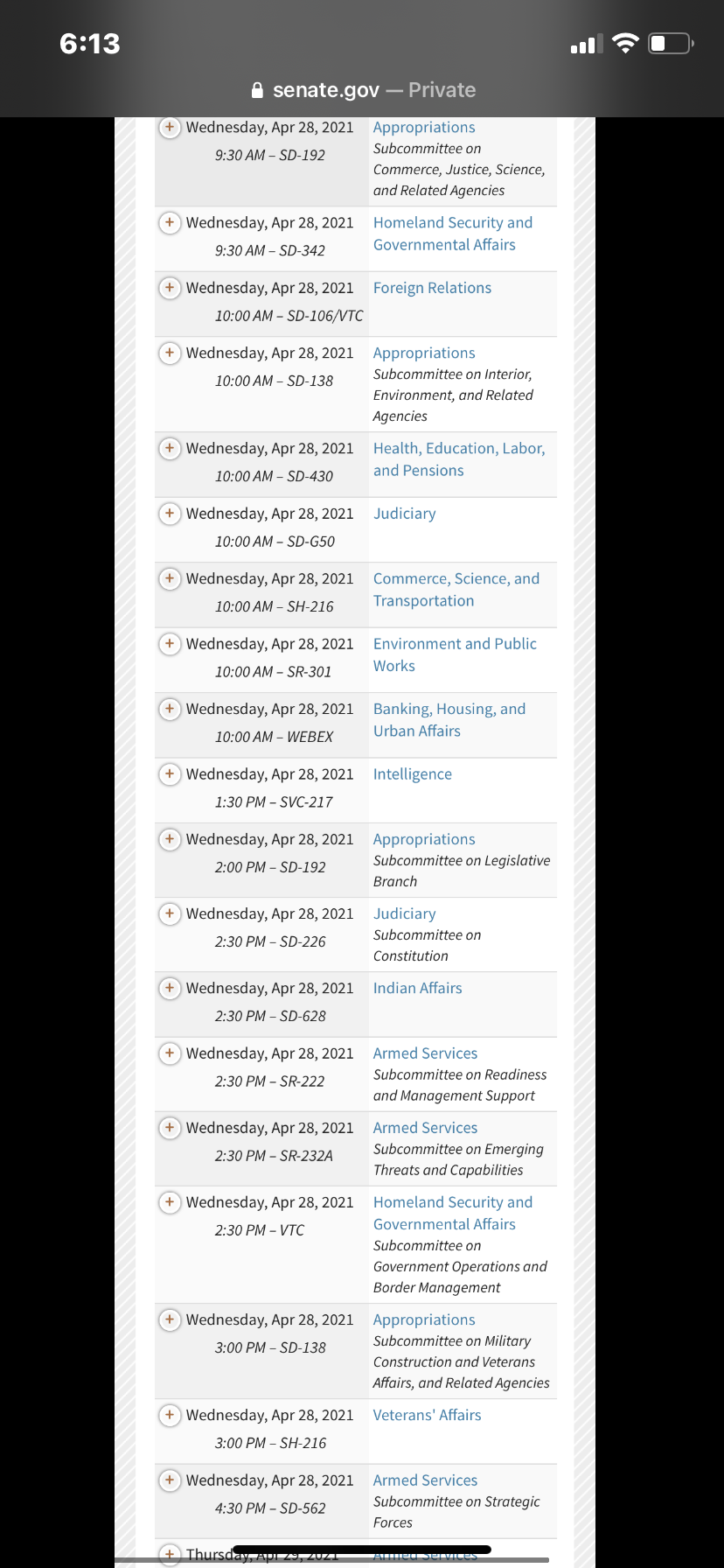Expand the 10:00 AM SD-G50 Judiciary row

170,513
